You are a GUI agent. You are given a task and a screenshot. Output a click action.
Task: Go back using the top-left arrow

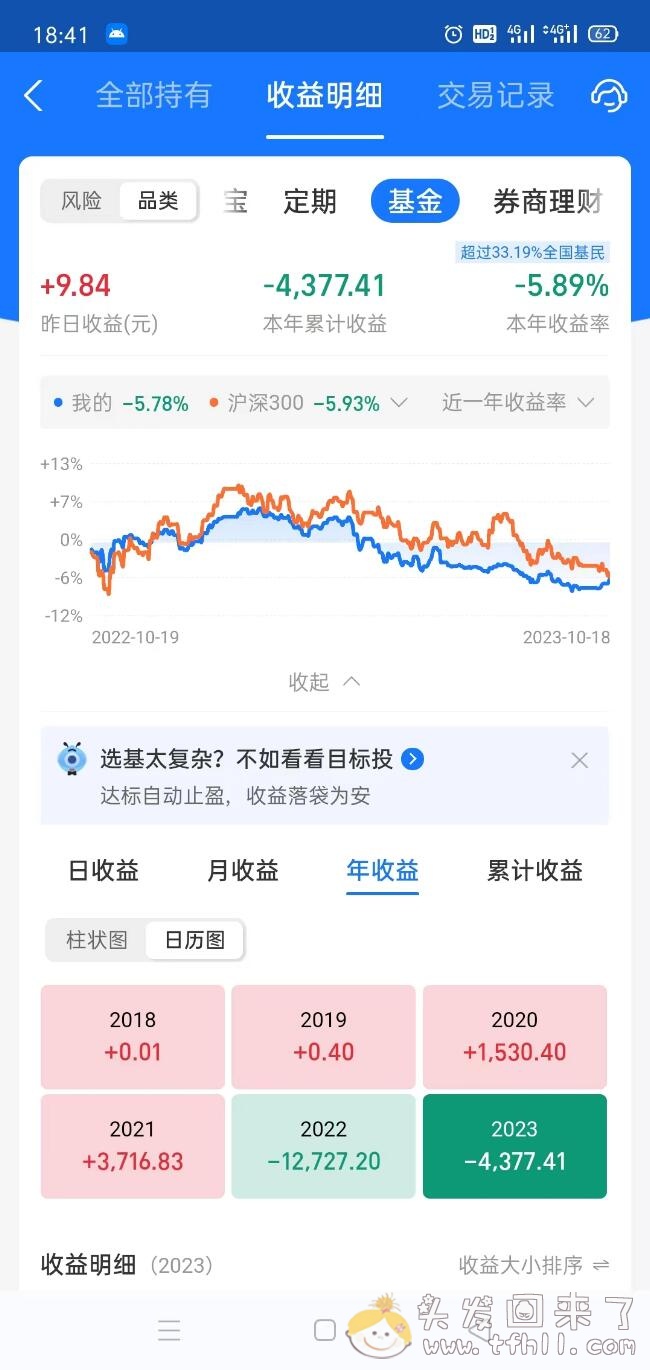[x=33, y=96]
